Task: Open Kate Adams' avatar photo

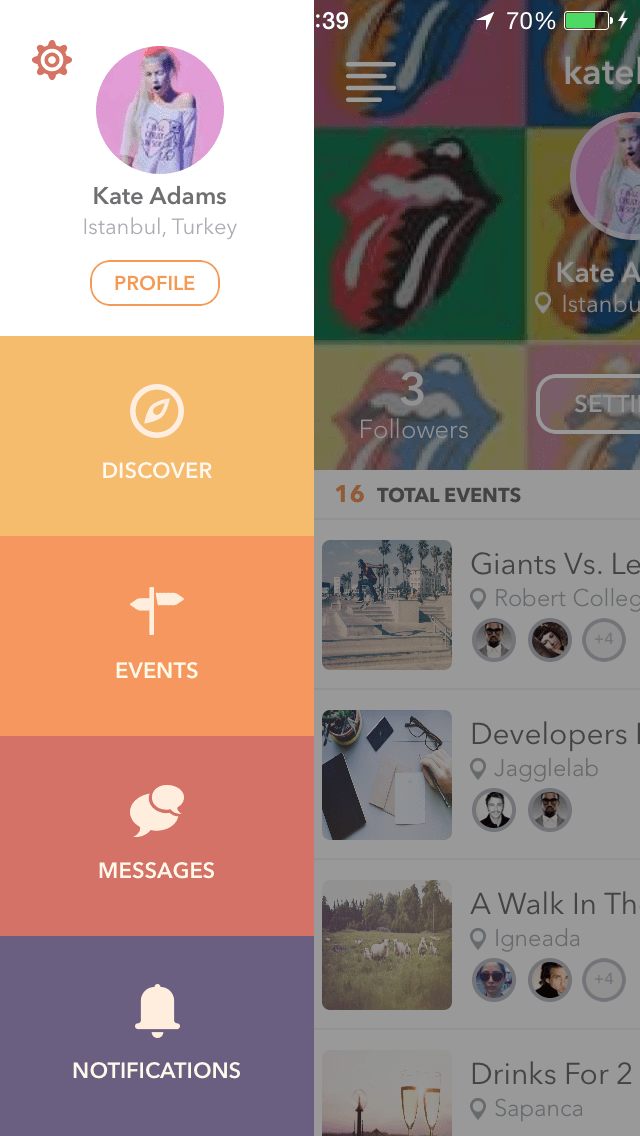Action: [x=160, y=110]
